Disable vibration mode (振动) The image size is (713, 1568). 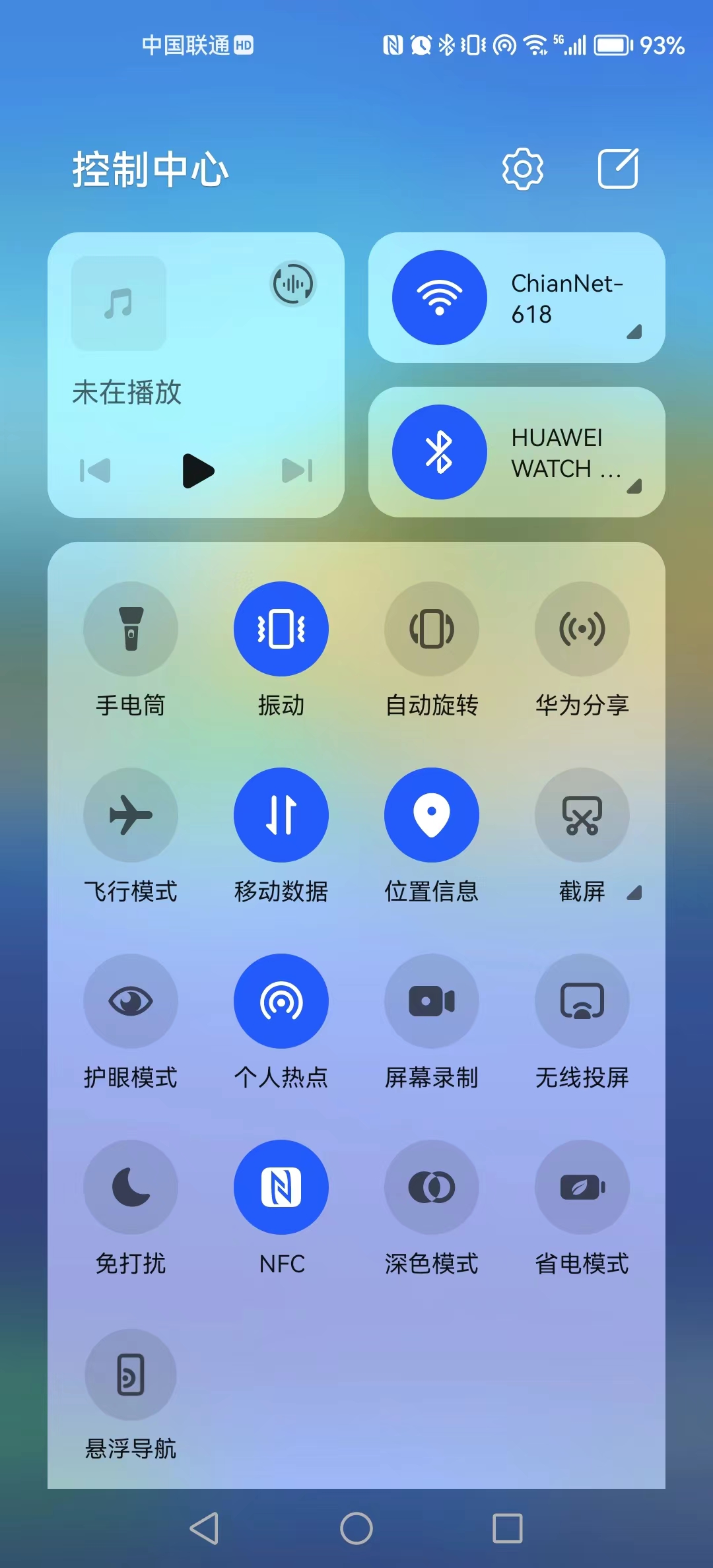click(x=281, y=629)
